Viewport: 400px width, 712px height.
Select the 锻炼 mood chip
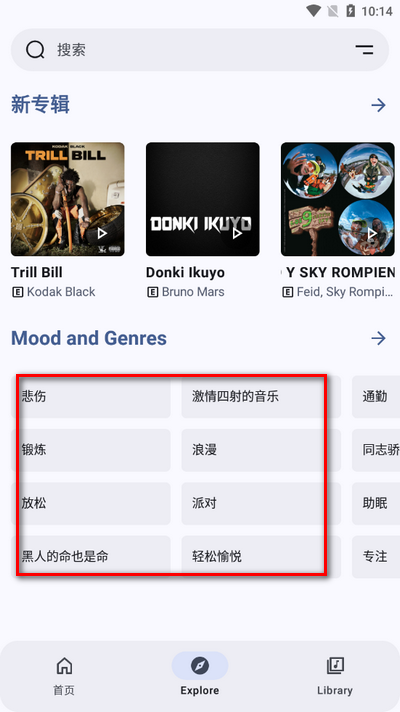pyautogui.click(x=91, y=450)
